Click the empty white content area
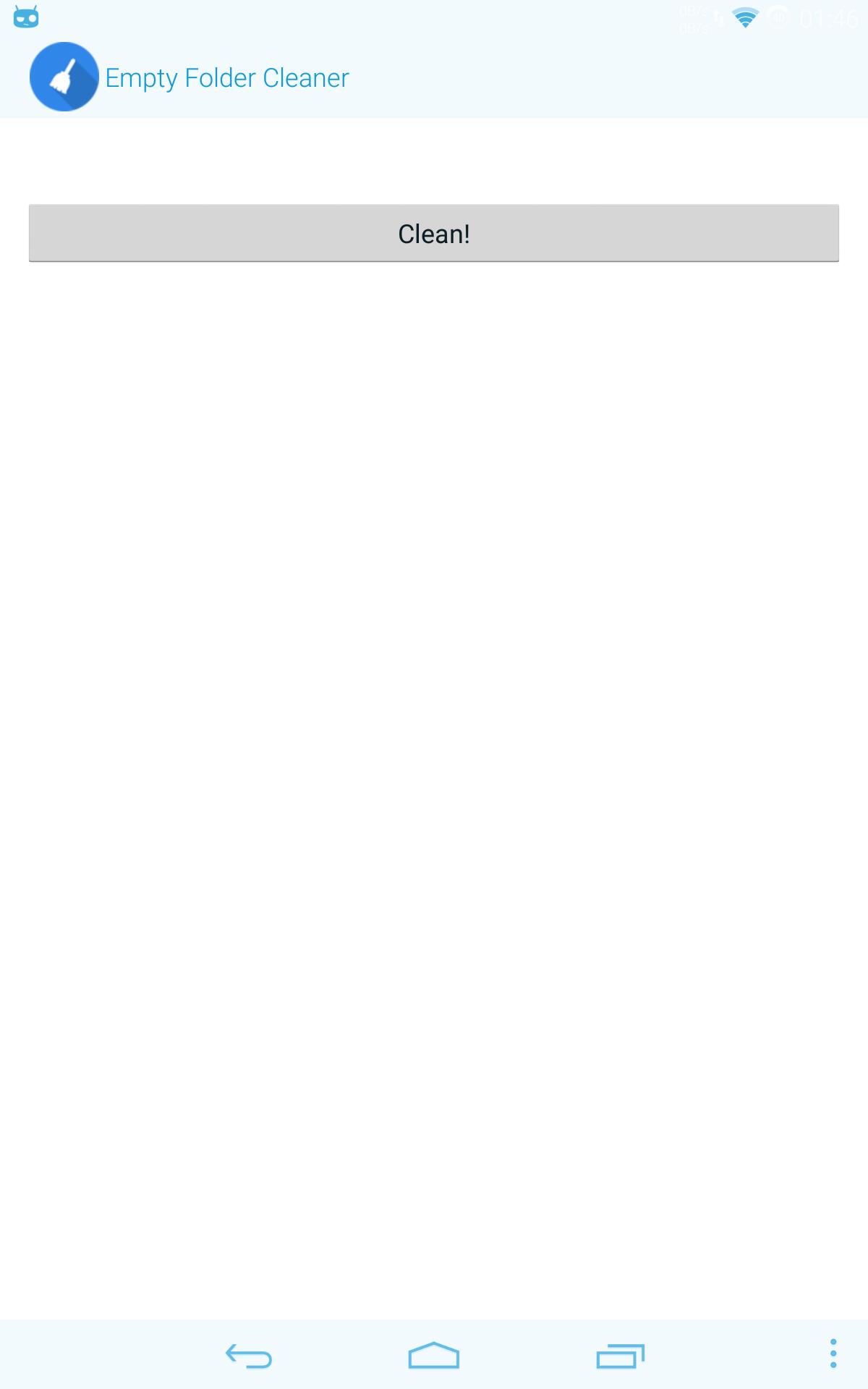The image size is (868, 1389). pyautogui.click(x=434, y=723)
